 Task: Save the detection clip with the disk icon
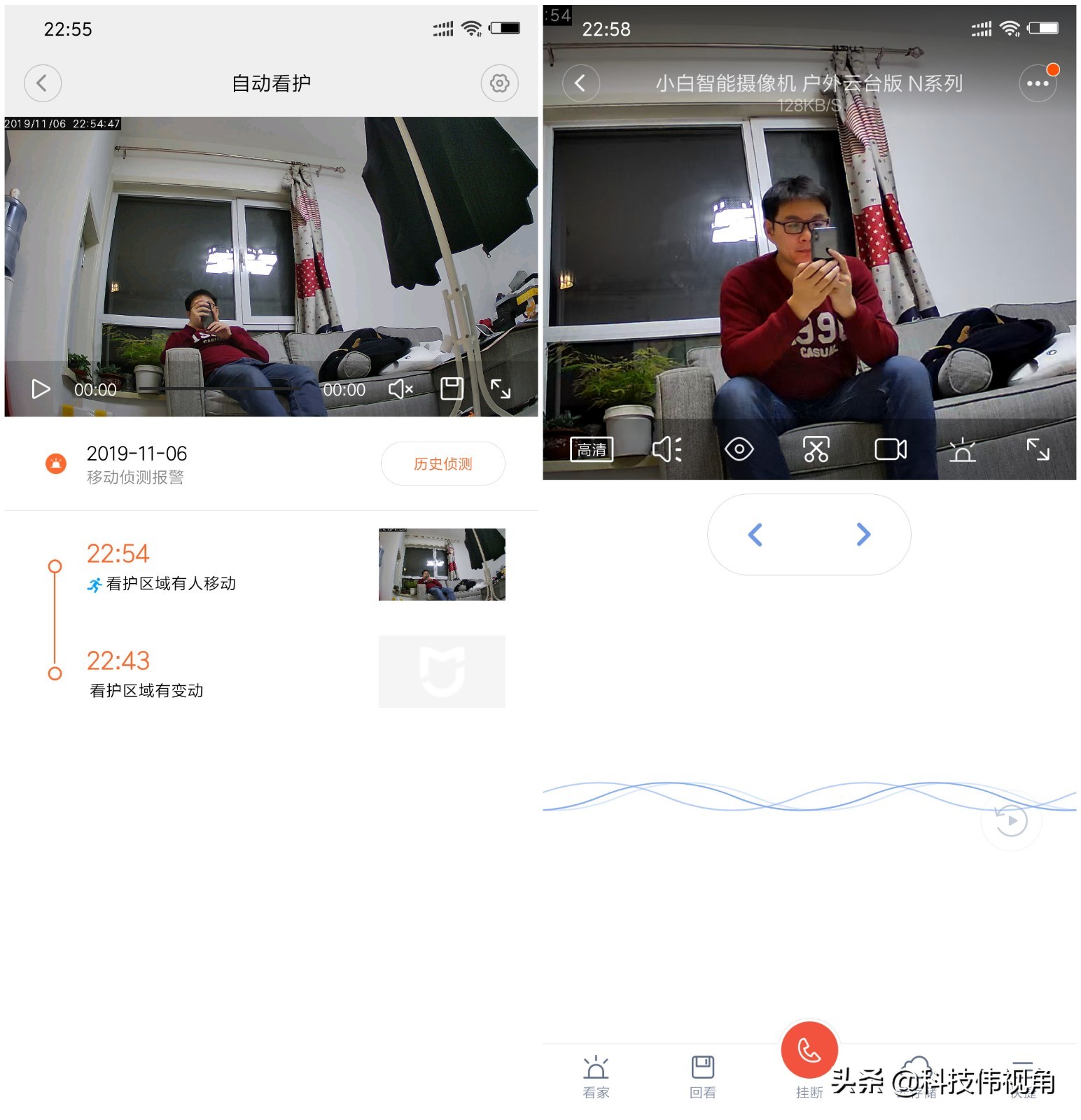click(x=452, y=387)
